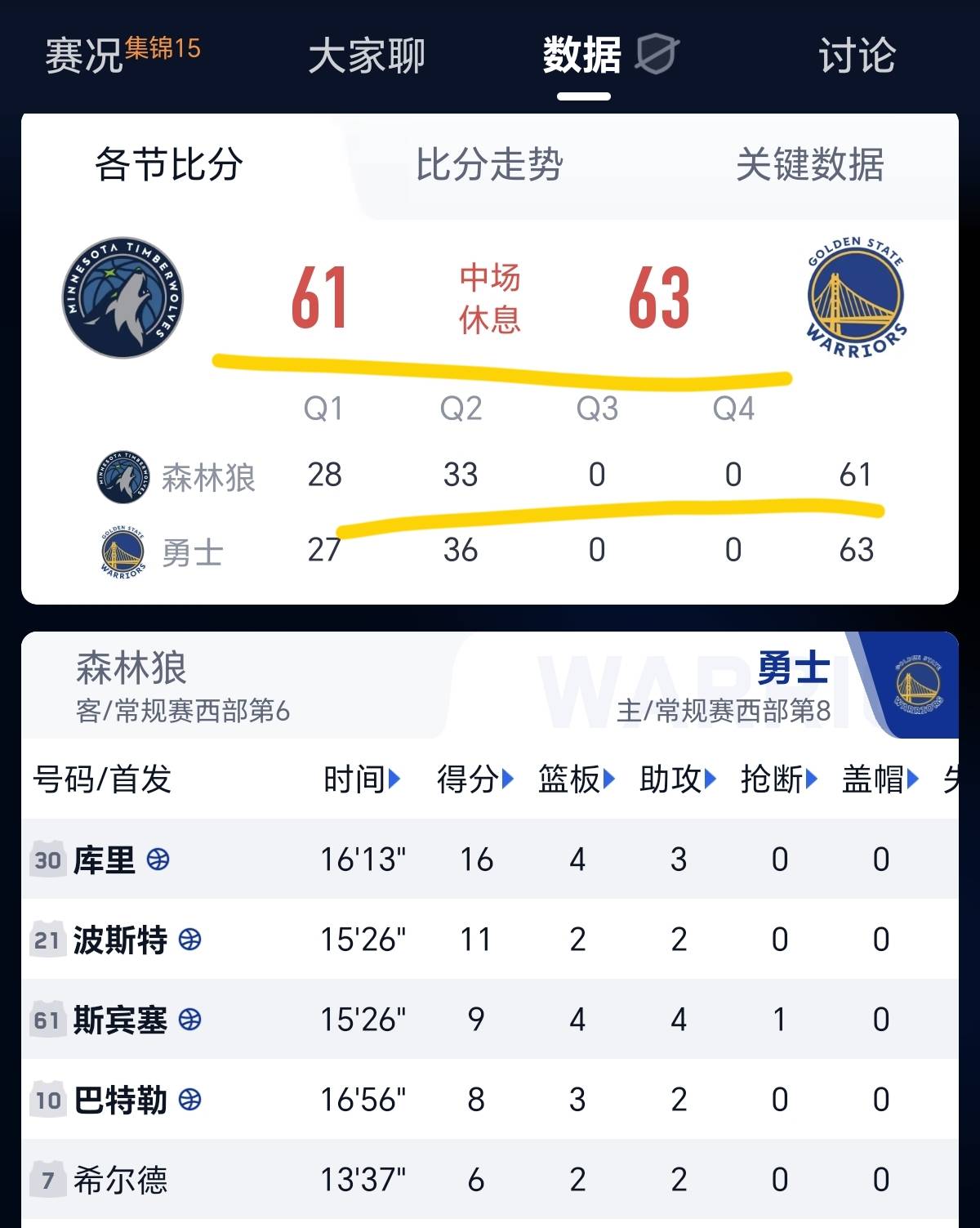The height and width of the screenshot is (1228, 980).
Task: Sort players by 助攻
Action: tap(677, 779)
